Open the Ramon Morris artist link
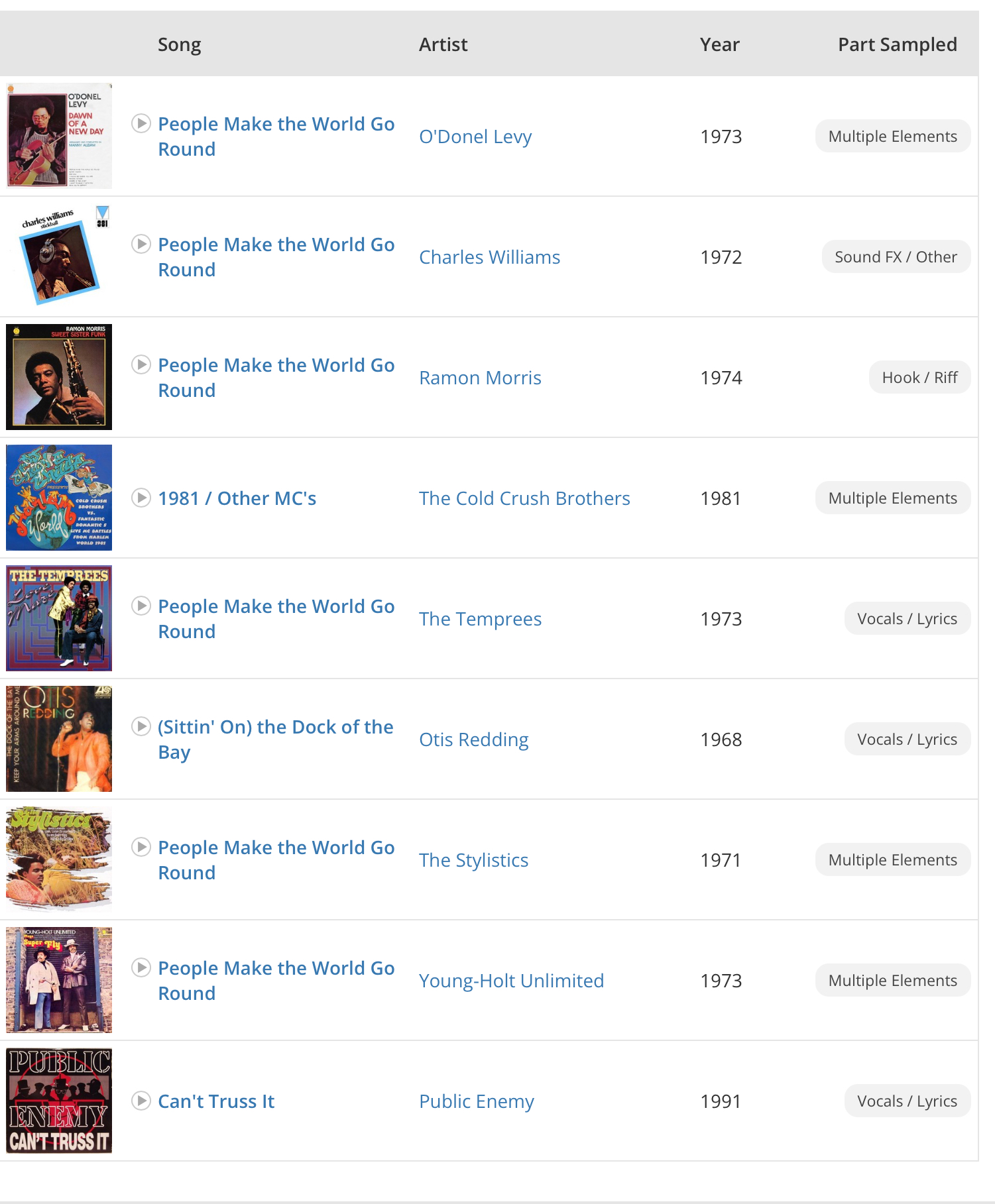This screenshot has width=995, height=1204. click(x=480, y=378)
